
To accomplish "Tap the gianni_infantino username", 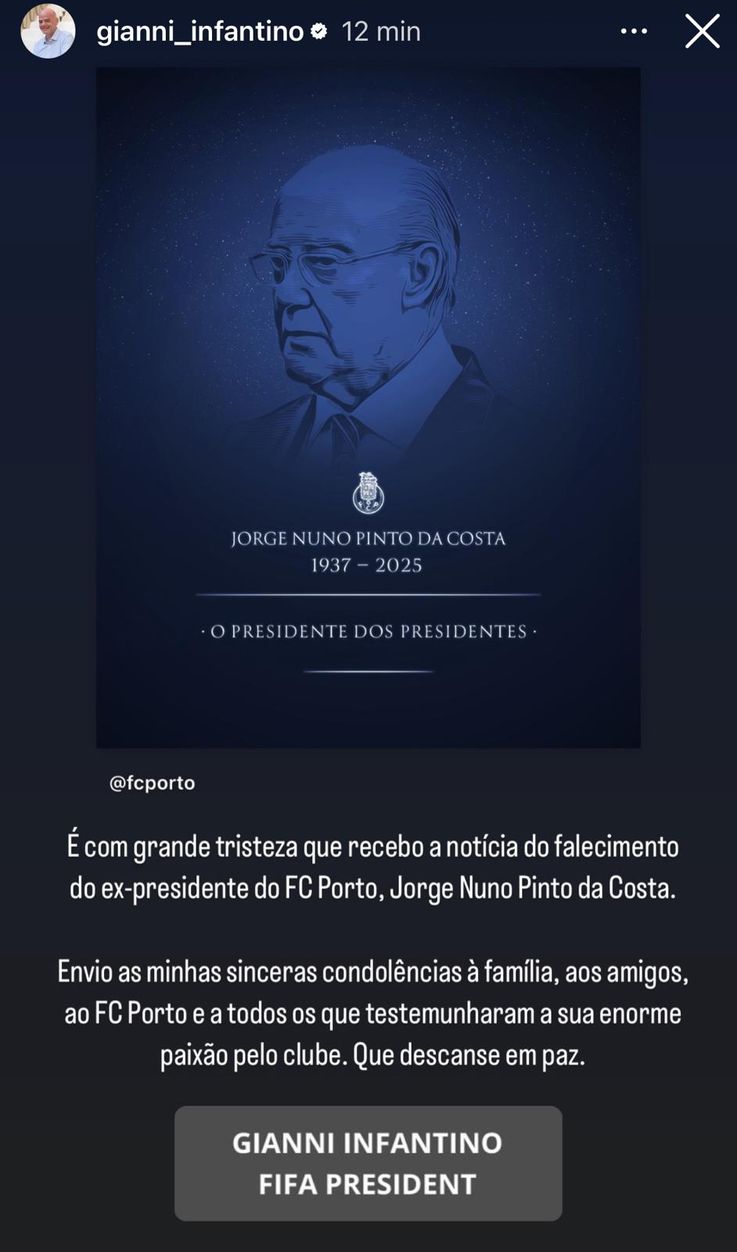I will point(200,32).
